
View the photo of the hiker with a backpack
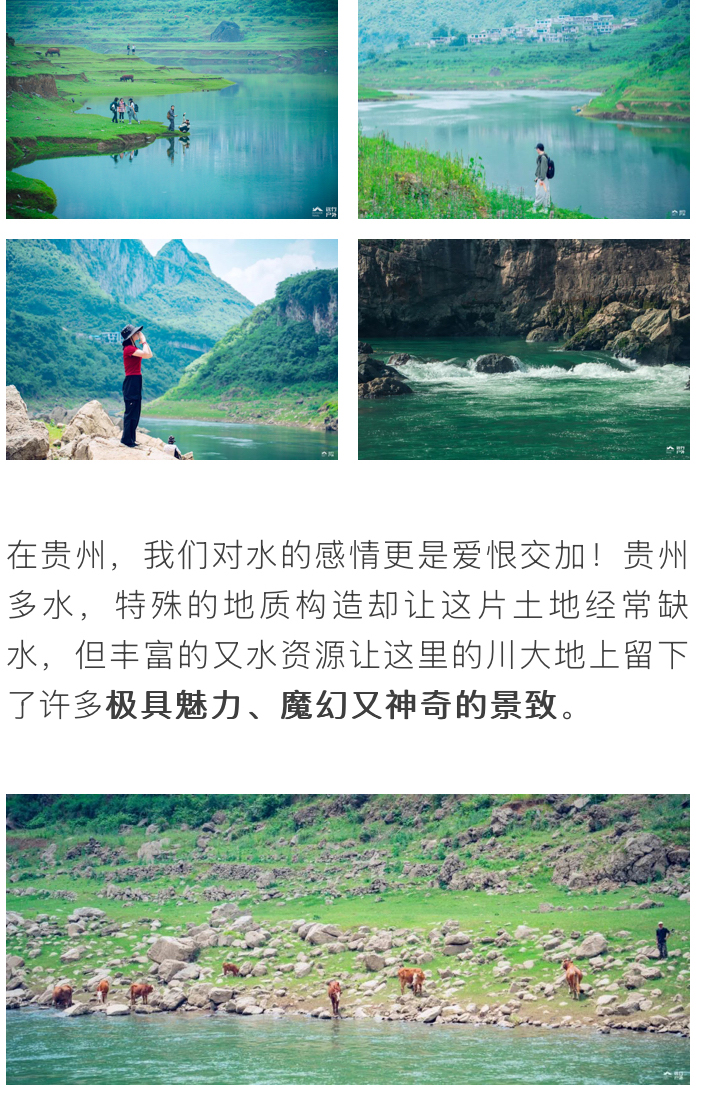tap(523, 108)
